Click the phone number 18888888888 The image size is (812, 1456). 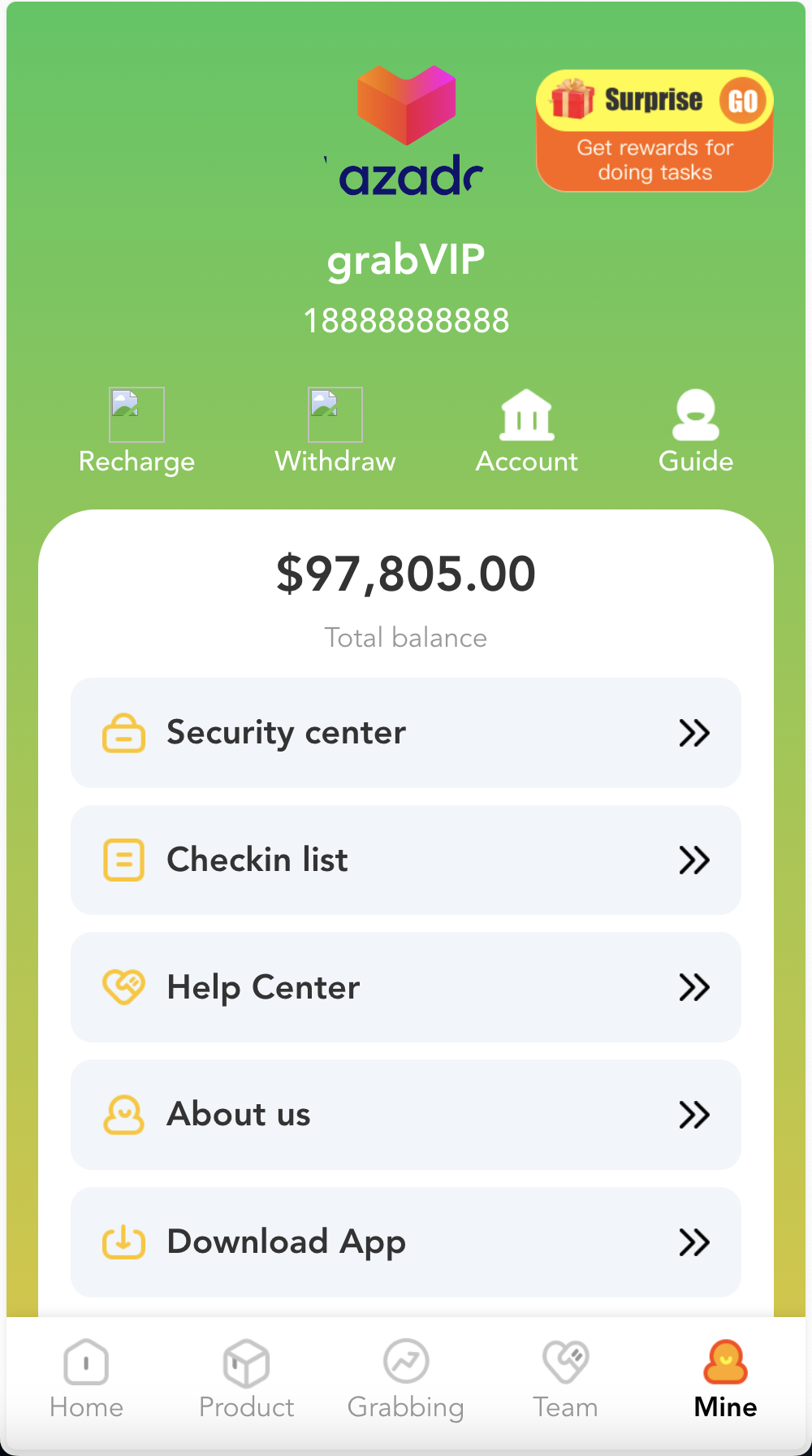pyautogui.click(x=407, y=320)
